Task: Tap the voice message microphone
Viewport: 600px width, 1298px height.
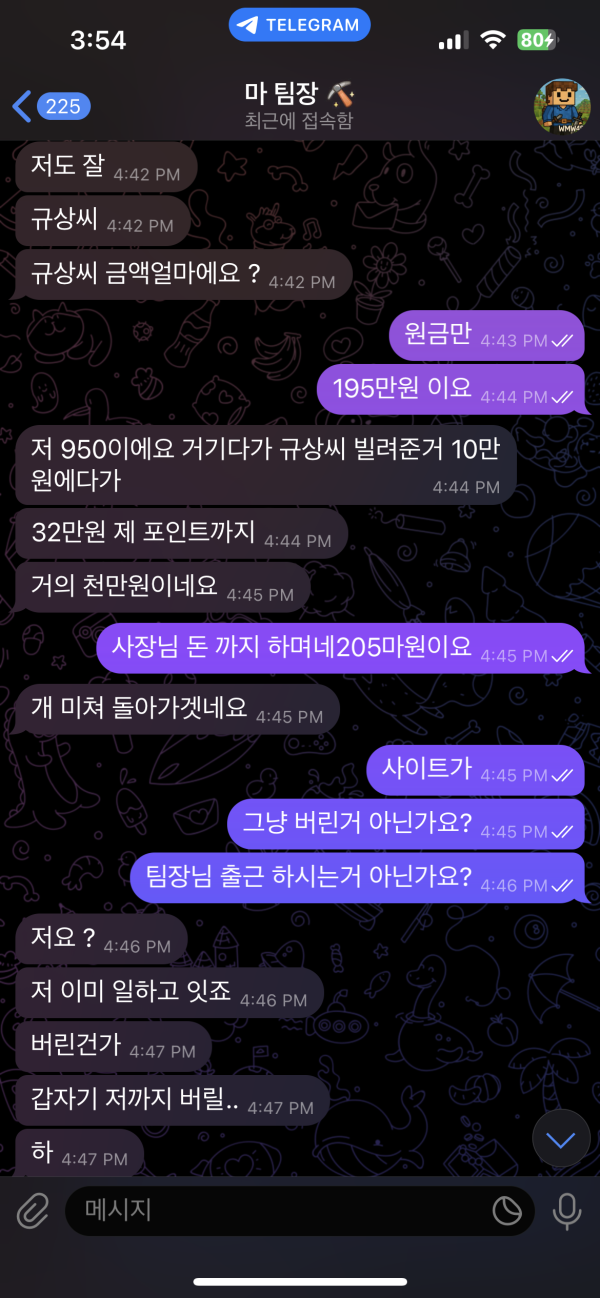Action: [x=566, y=1211]
